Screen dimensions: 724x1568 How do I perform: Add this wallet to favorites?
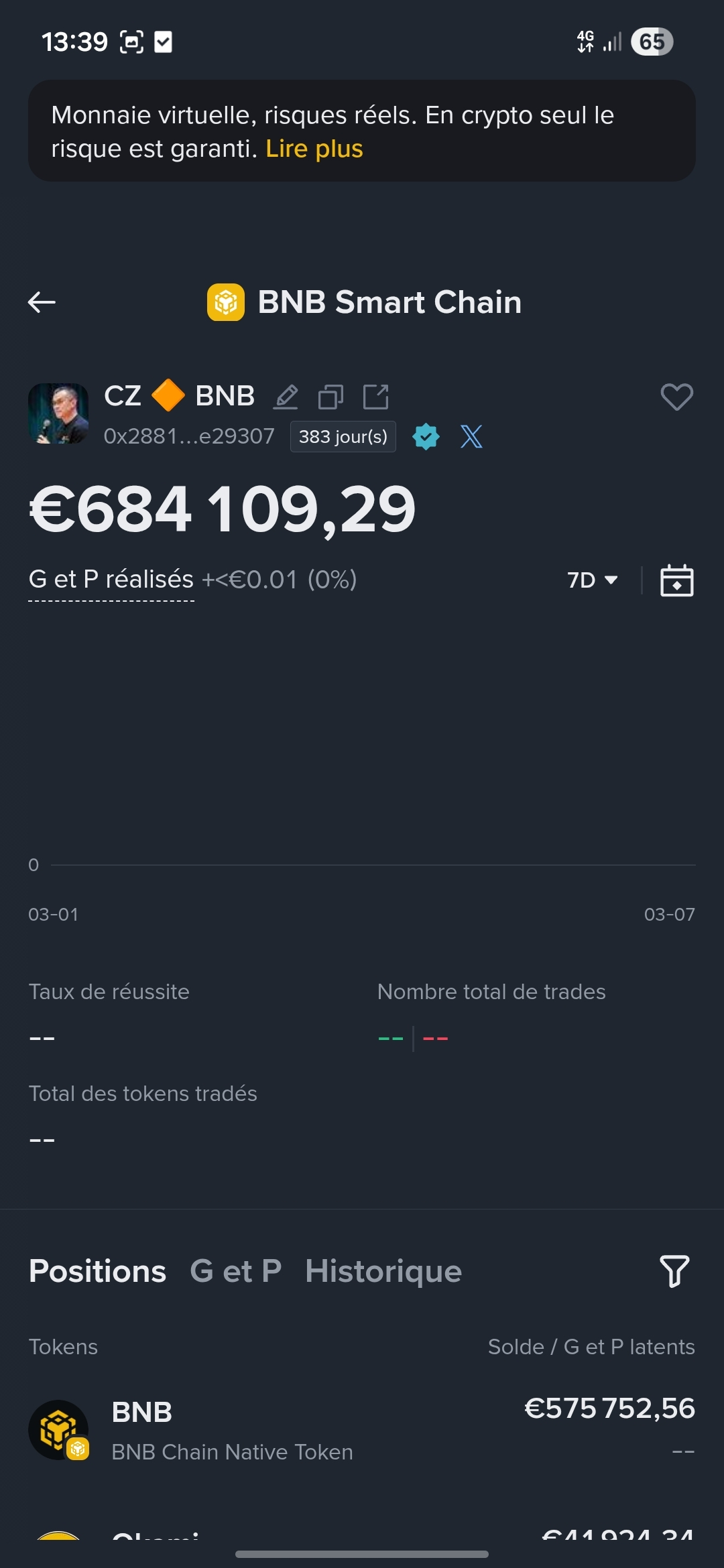point(676,397)
